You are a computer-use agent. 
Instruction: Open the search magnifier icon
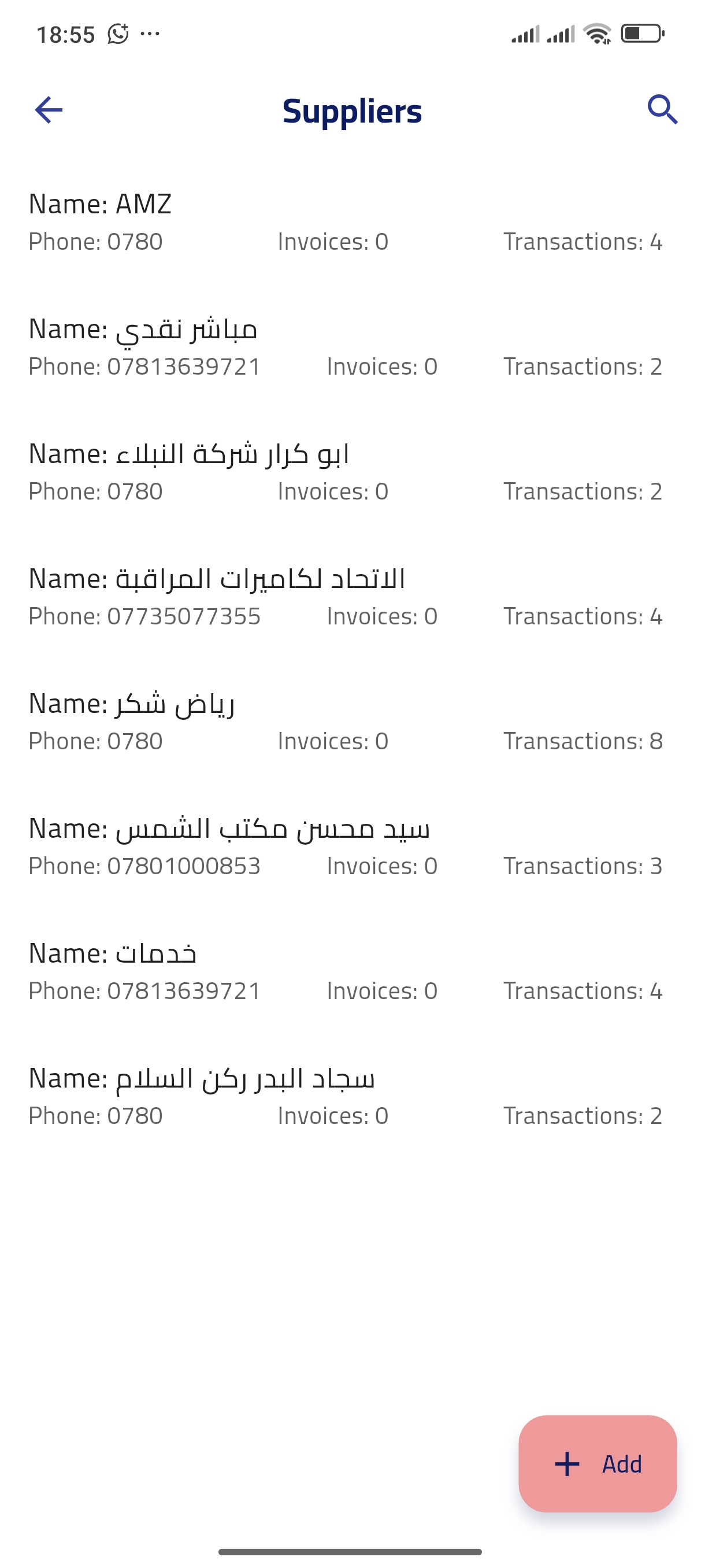(x=662, y=110)
